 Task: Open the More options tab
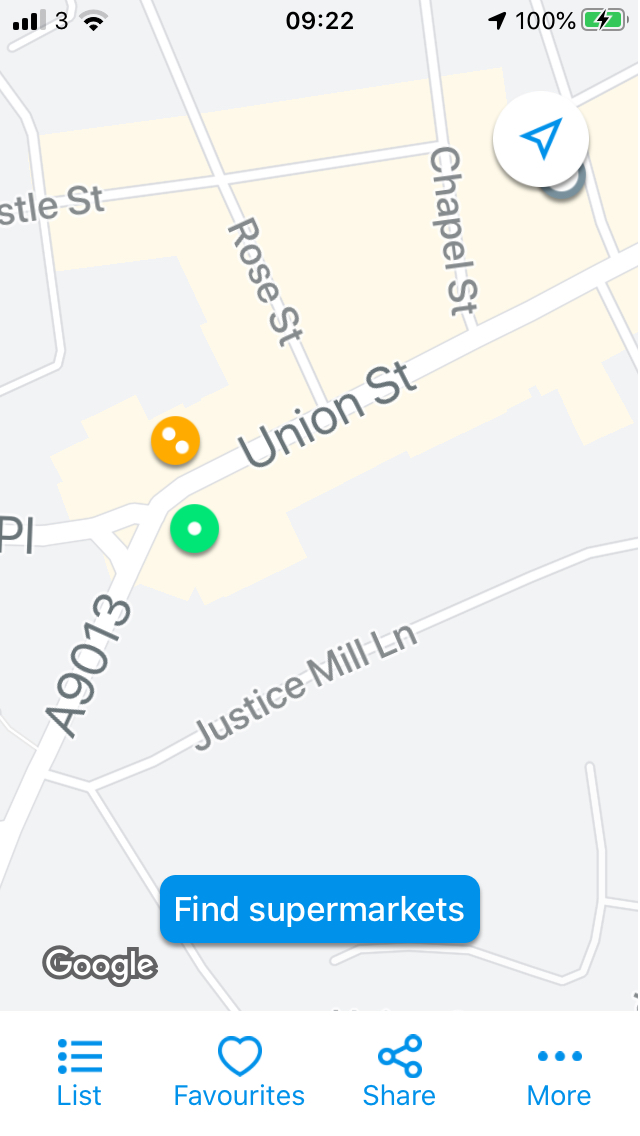click(559, 1072)
